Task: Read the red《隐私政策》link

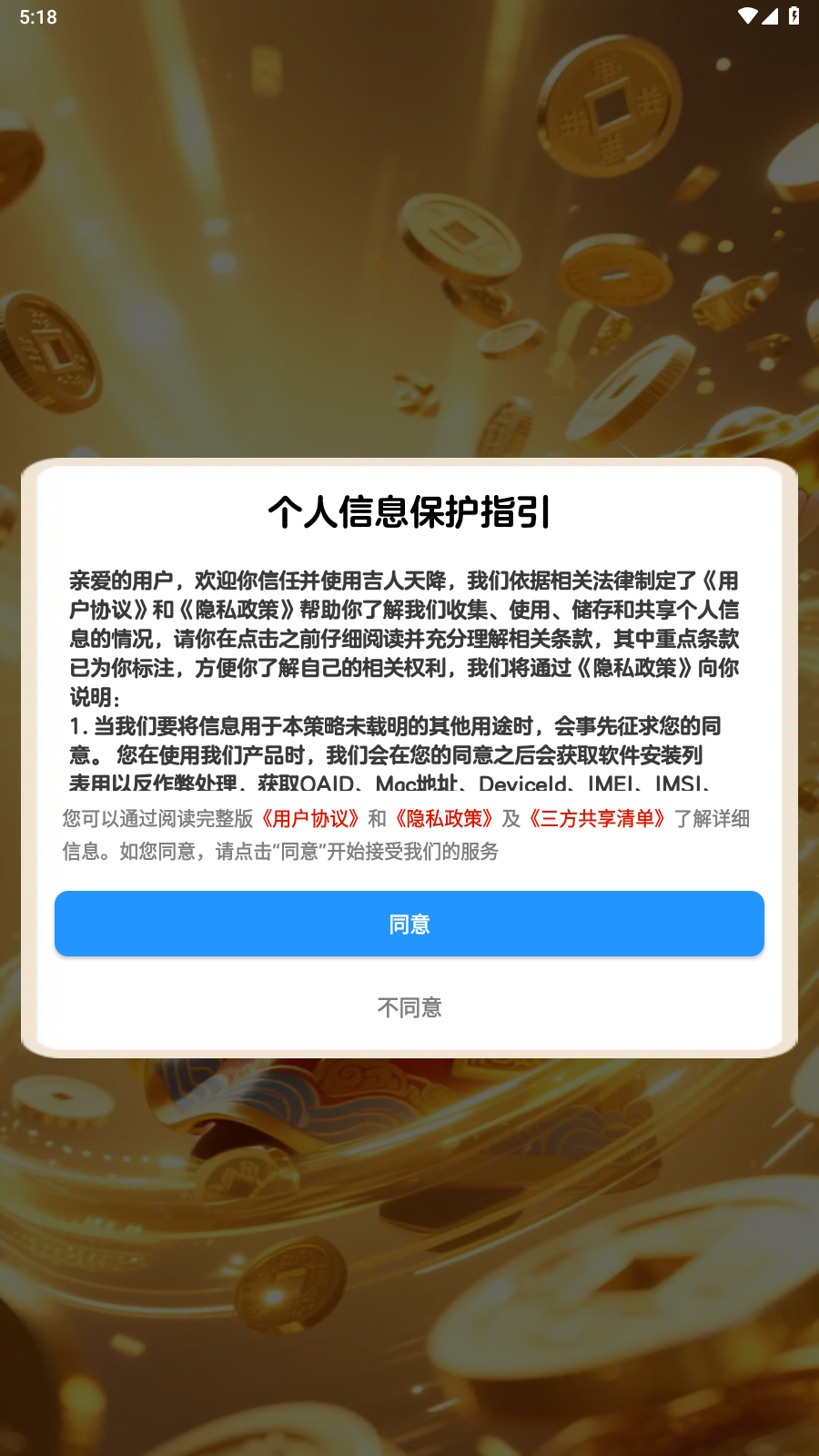Action: pyautogui.click(x=444, y=819)
